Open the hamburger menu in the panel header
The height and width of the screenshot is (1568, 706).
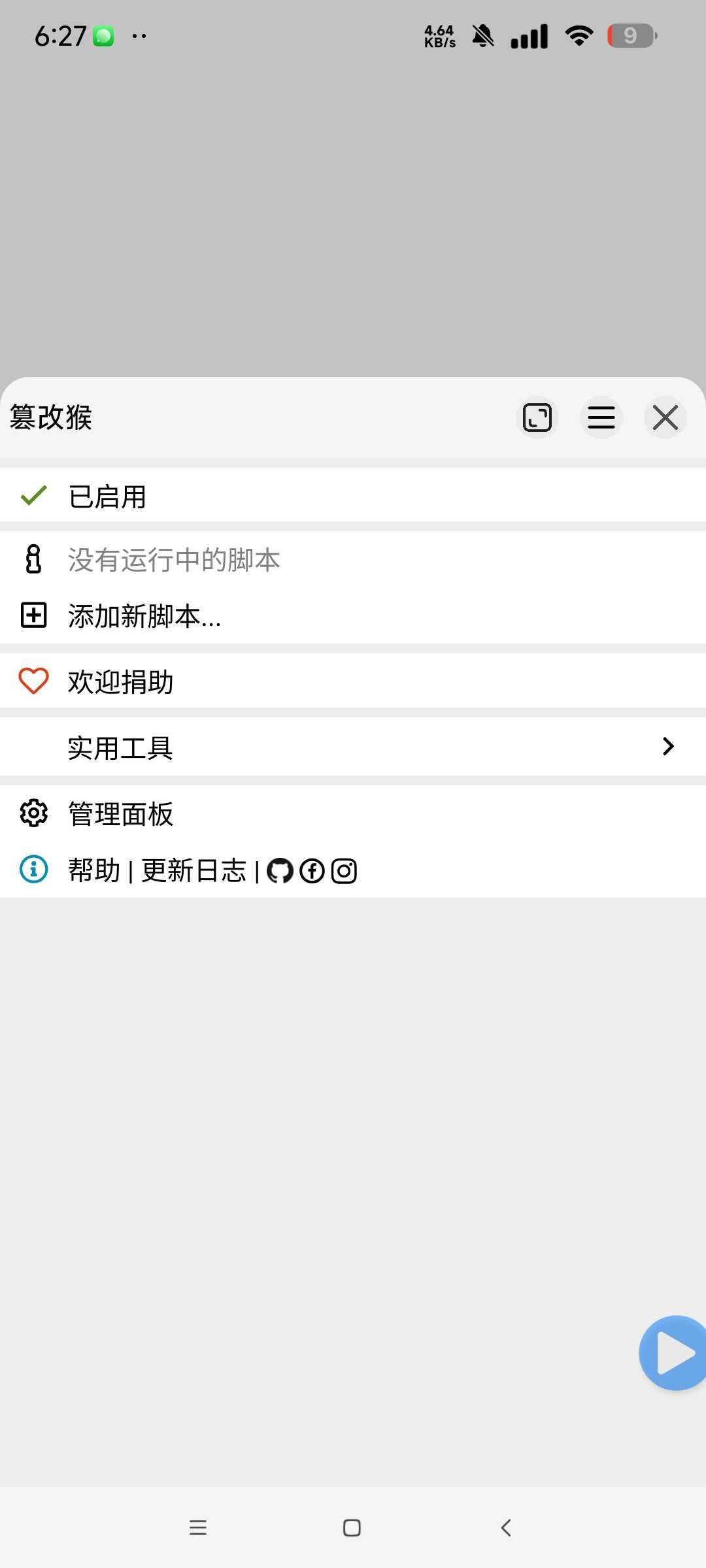click(601, 417)
